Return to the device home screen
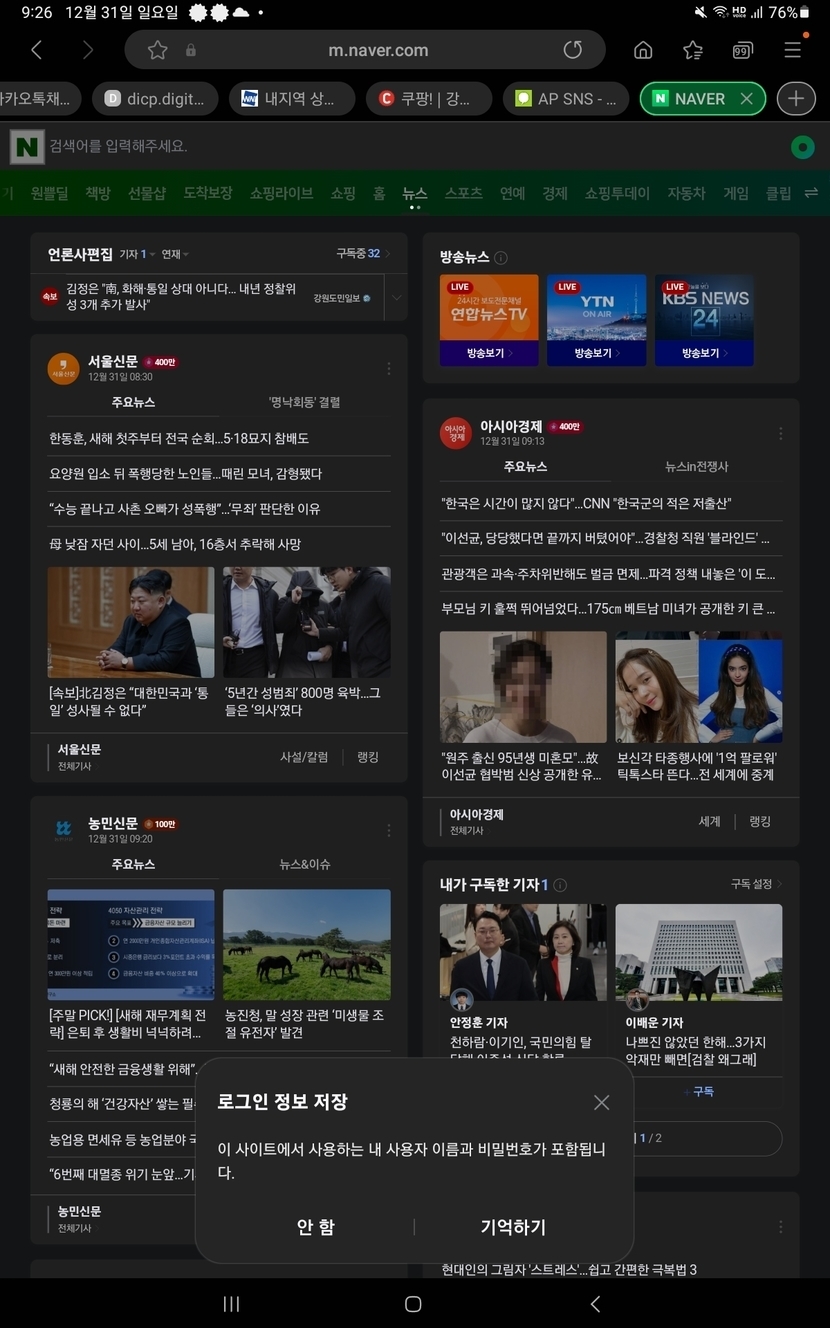Image resolution: width=830 pixels, height=1328 pixels. tap(413, 1303)
